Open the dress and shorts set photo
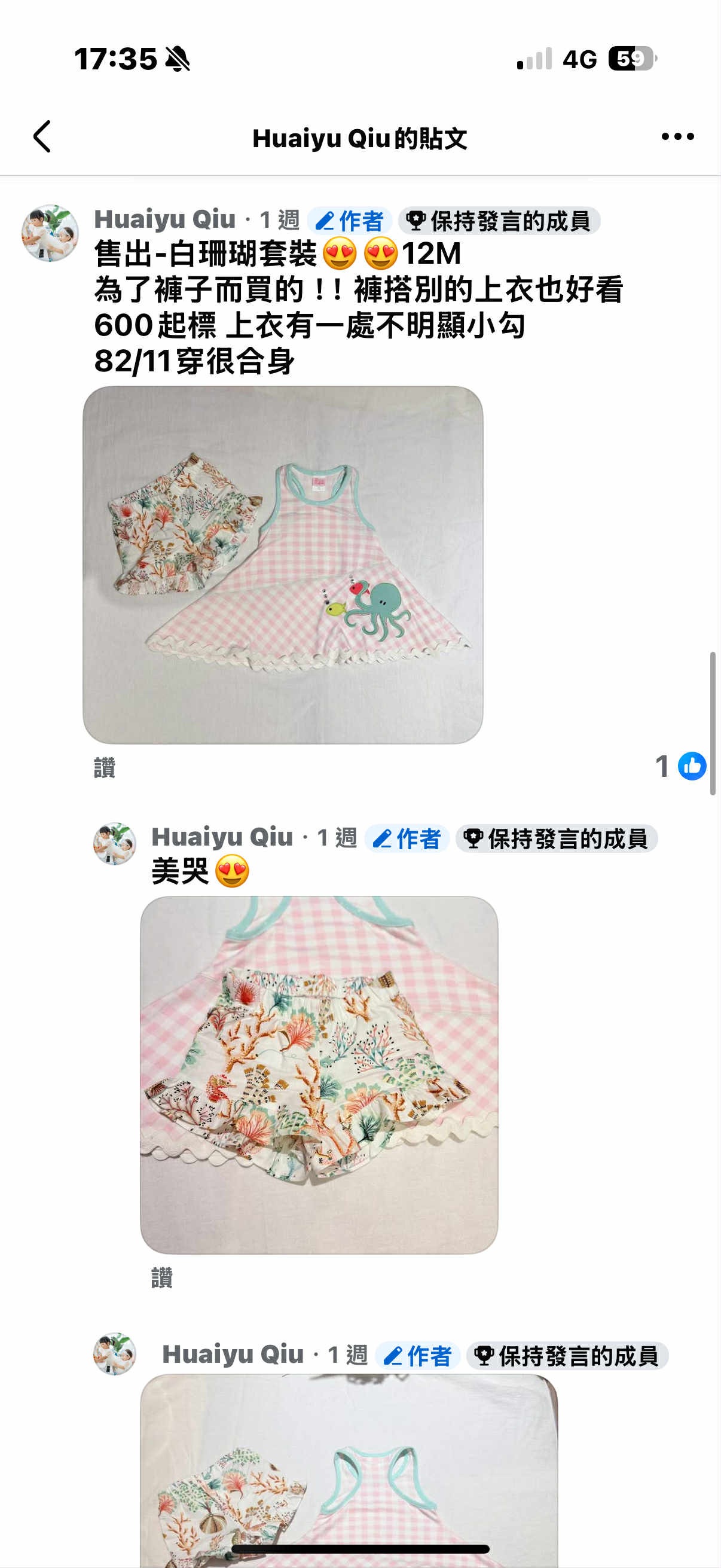 point(283,565)
